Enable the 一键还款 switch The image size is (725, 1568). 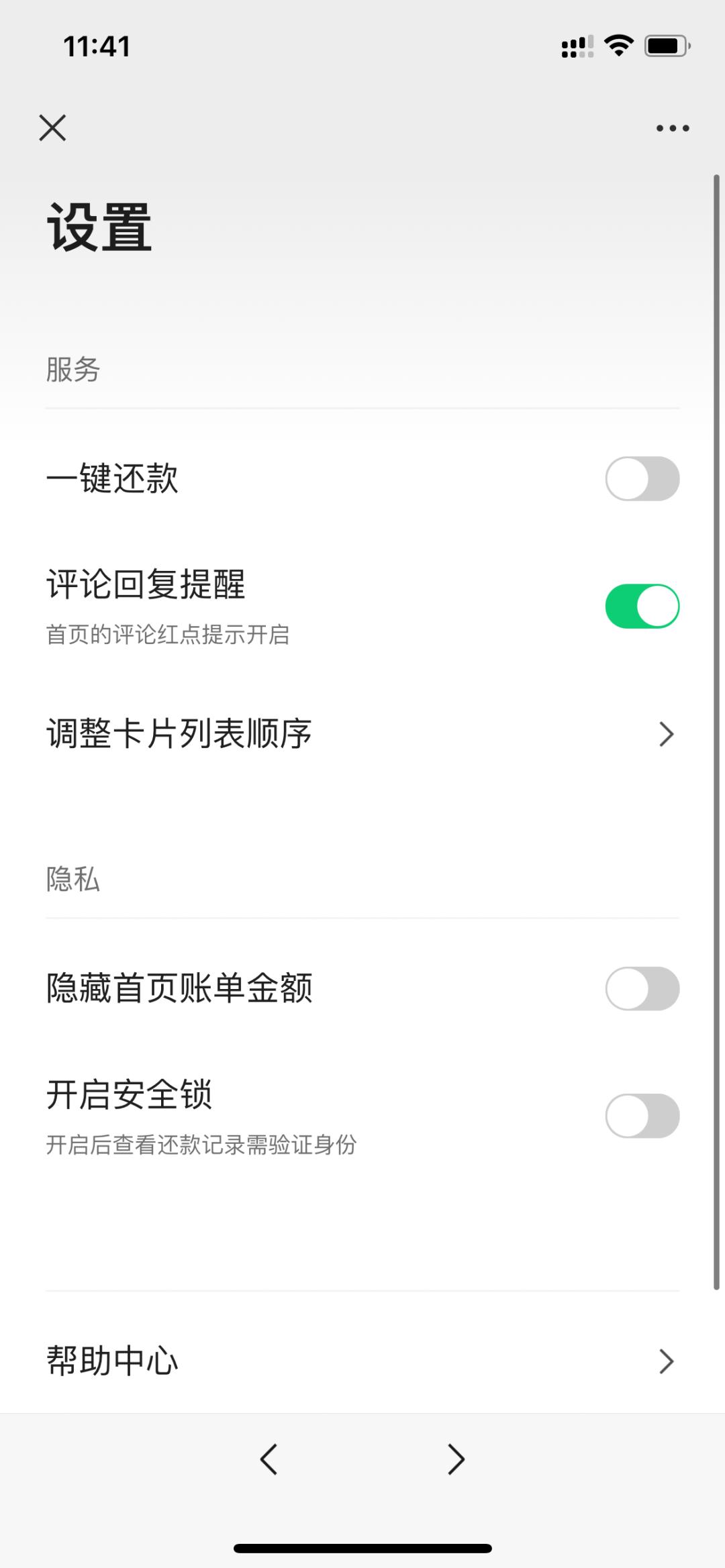click(x=642, y=478)
